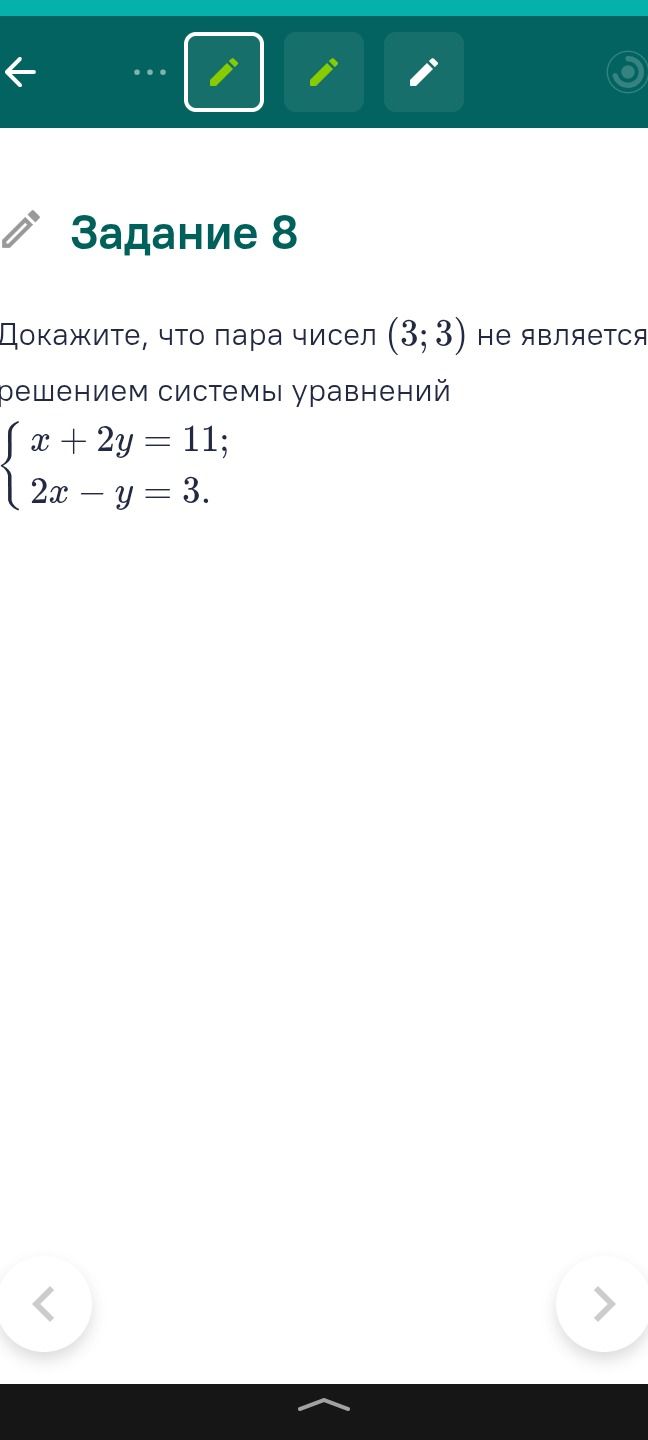This screenshot has height=1440, width=648.
Task: Open the green pencil tab without an outline
Action: pyautogui.click(x=324, y=72)
